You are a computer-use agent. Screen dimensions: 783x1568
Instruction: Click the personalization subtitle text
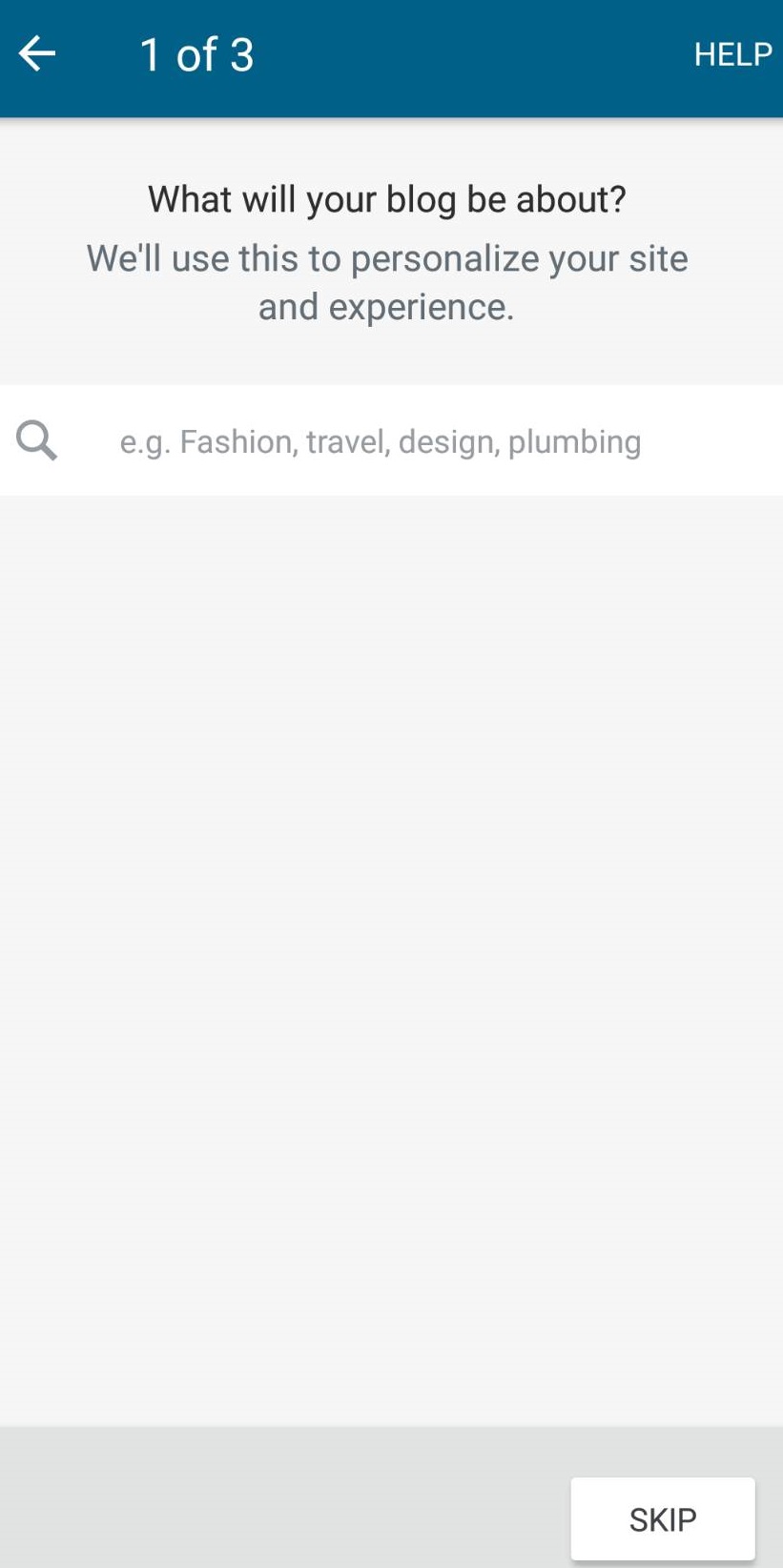[x=386, y=281]
